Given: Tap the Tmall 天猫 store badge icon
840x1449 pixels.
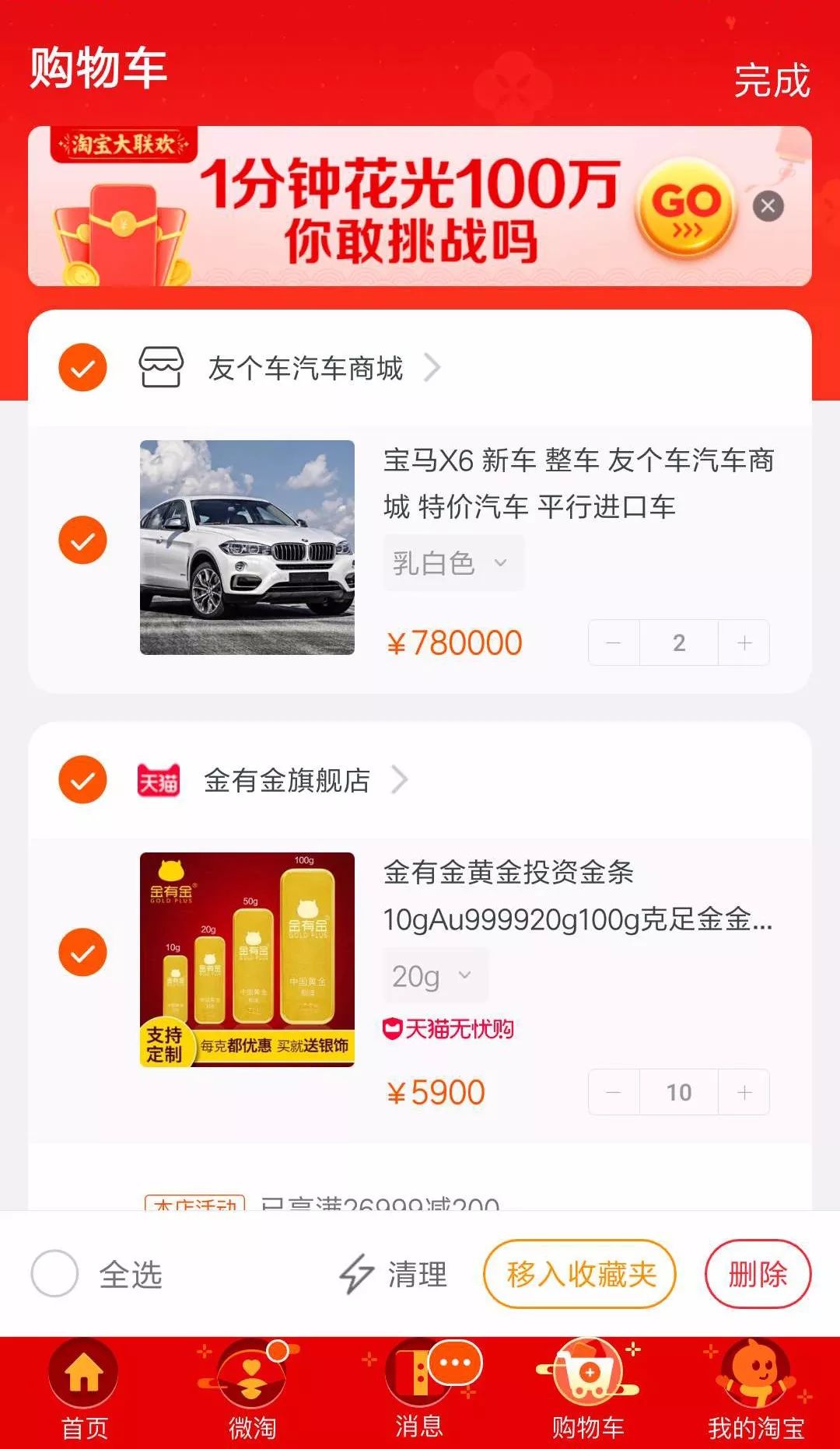Looking at the screenshot, I should point(159,780).
